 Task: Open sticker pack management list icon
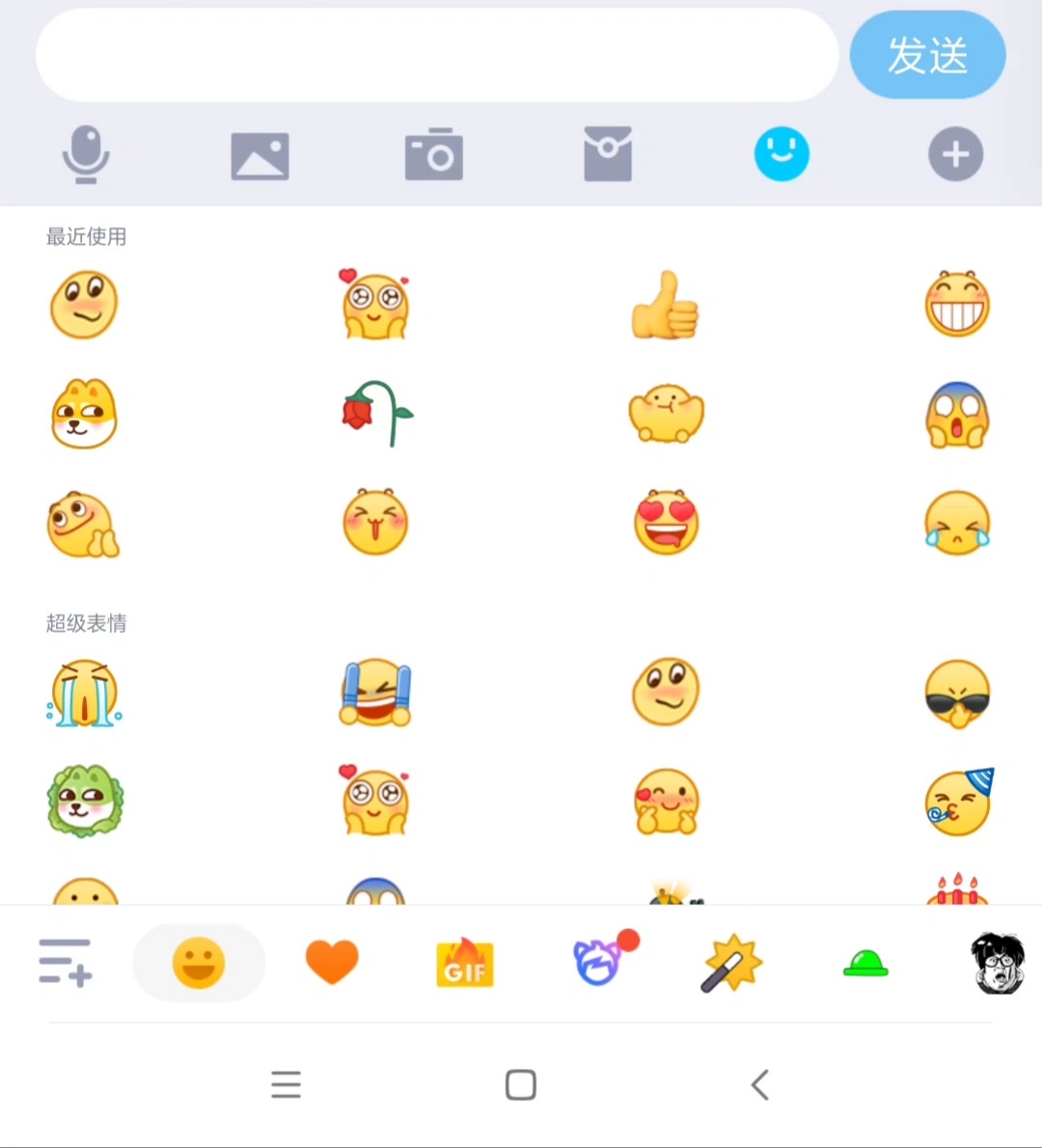[65, 962]
